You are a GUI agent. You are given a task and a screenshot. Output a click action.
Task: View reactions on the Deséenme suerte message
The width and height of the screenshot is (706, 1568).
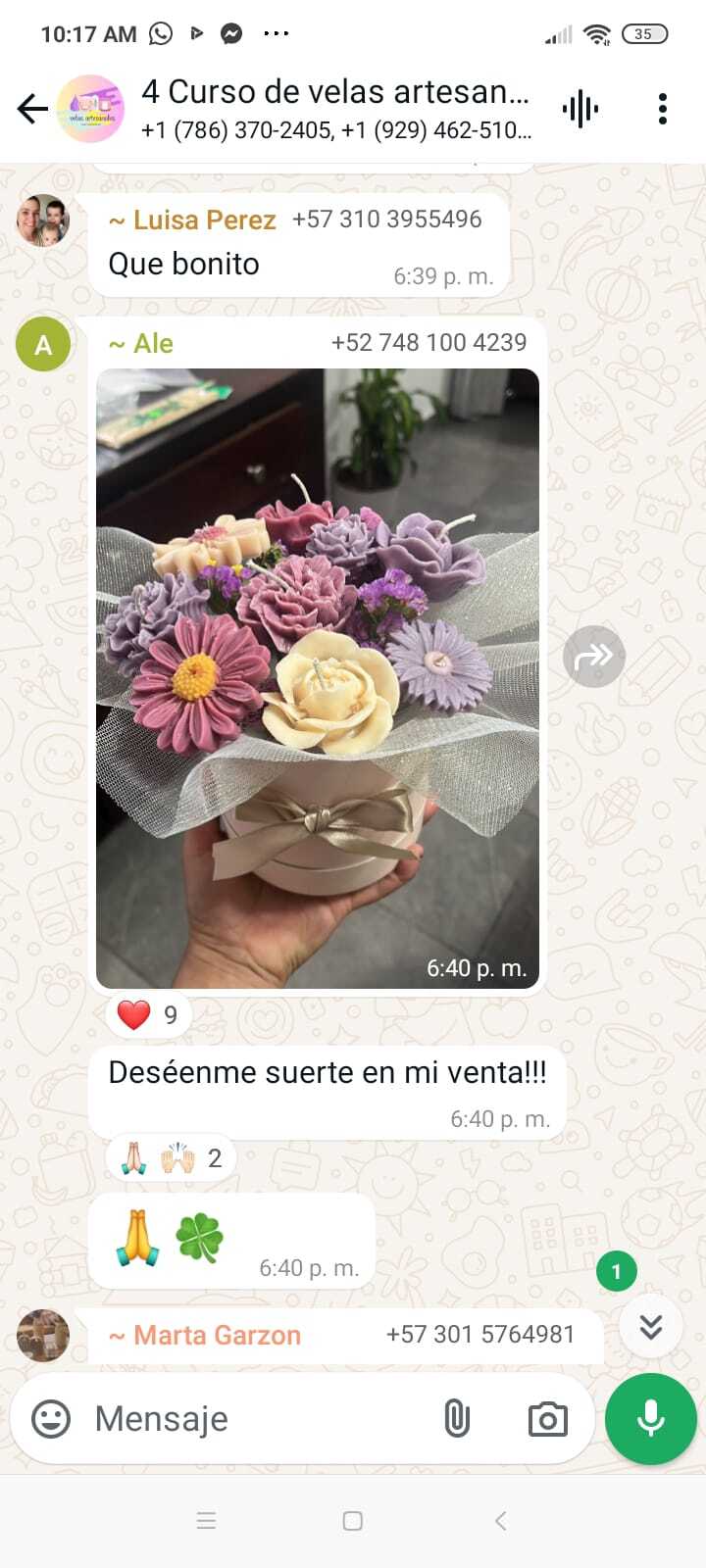click(x=171, y=1158)
